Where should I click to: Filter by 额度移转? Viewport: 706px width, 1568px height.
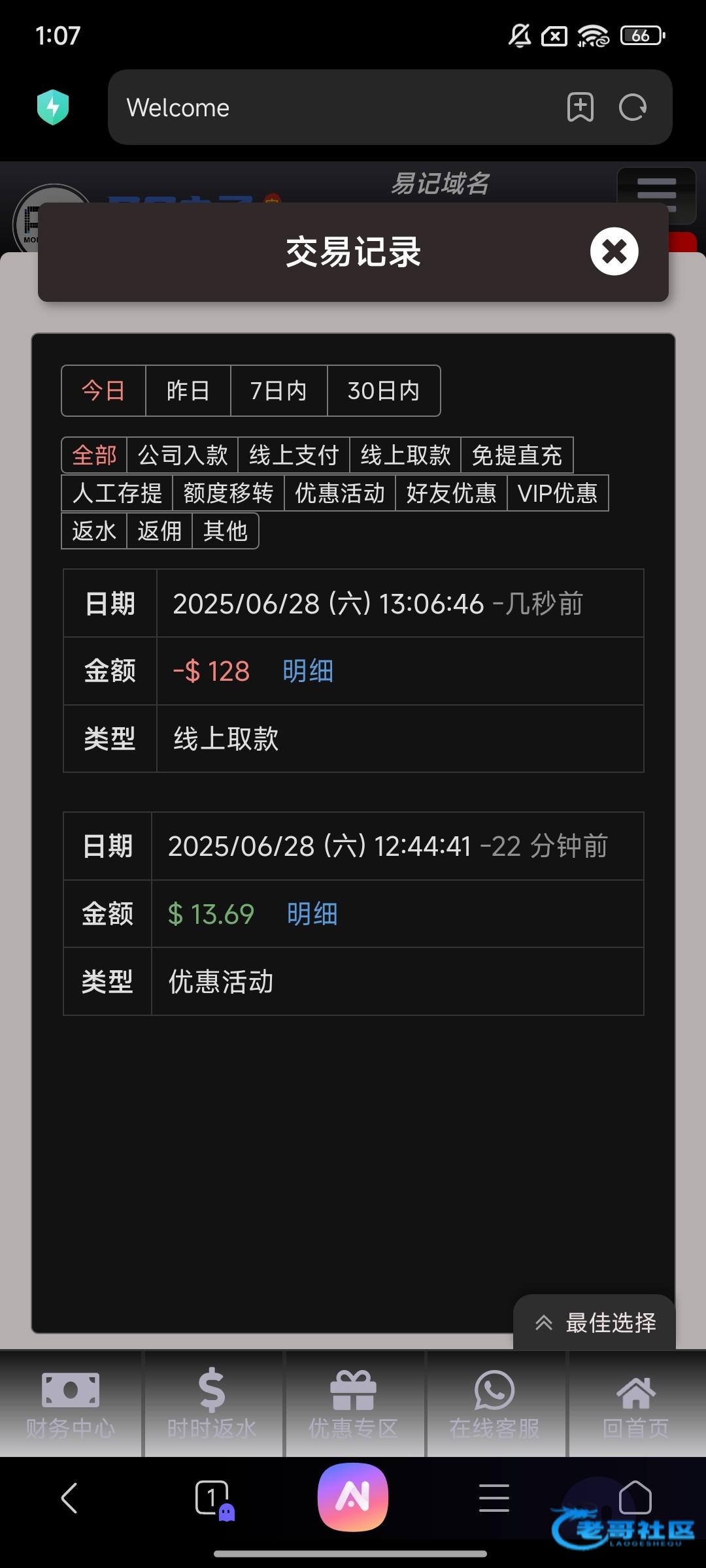click(x=228, y=493)
